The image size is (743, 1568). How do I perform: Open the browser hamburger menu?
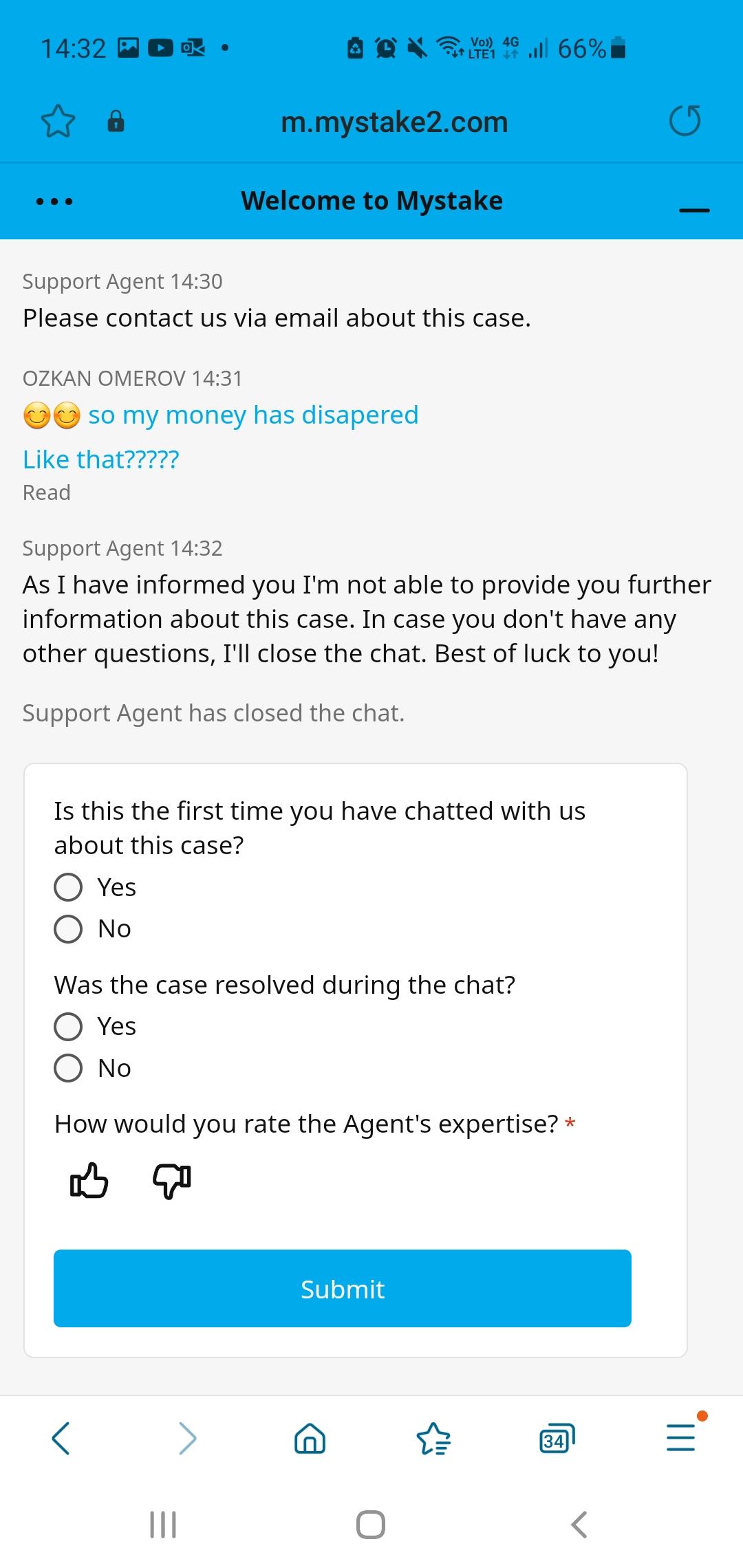[680, 1438]
